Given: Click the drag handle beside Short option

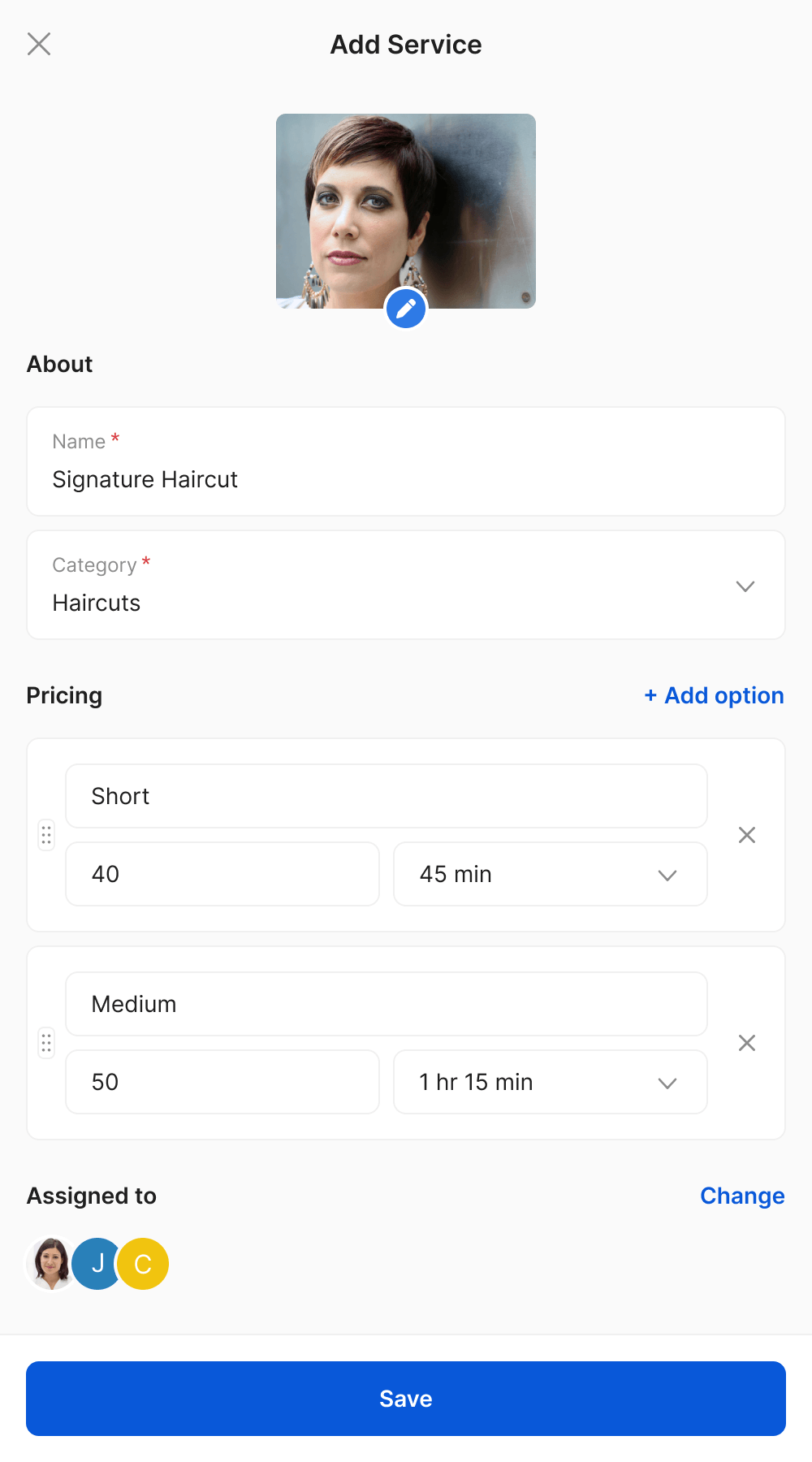Looking at the screenshot, I should (x=46, y=835).
